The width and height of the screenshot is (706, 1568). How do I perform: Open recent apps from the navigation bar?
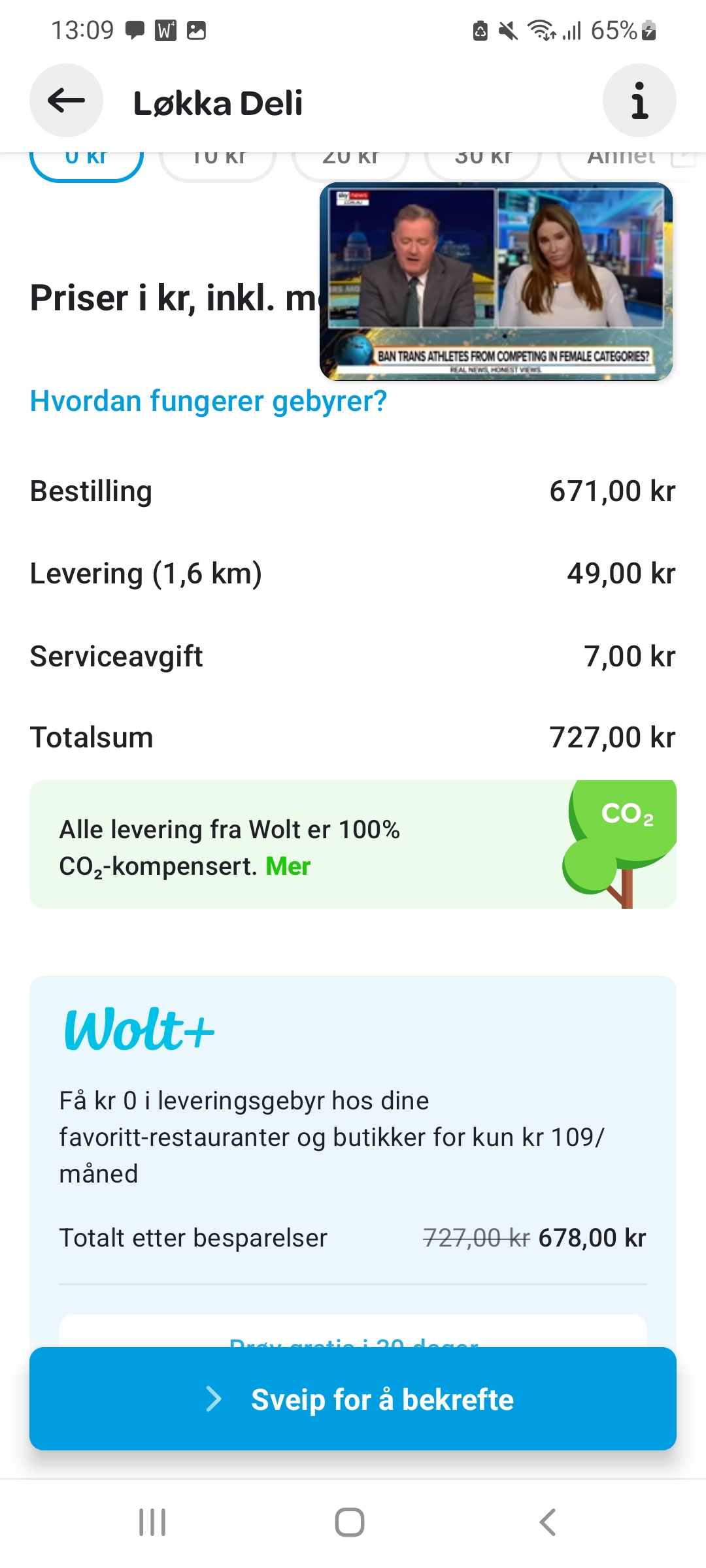click(x=152, y=1522)
